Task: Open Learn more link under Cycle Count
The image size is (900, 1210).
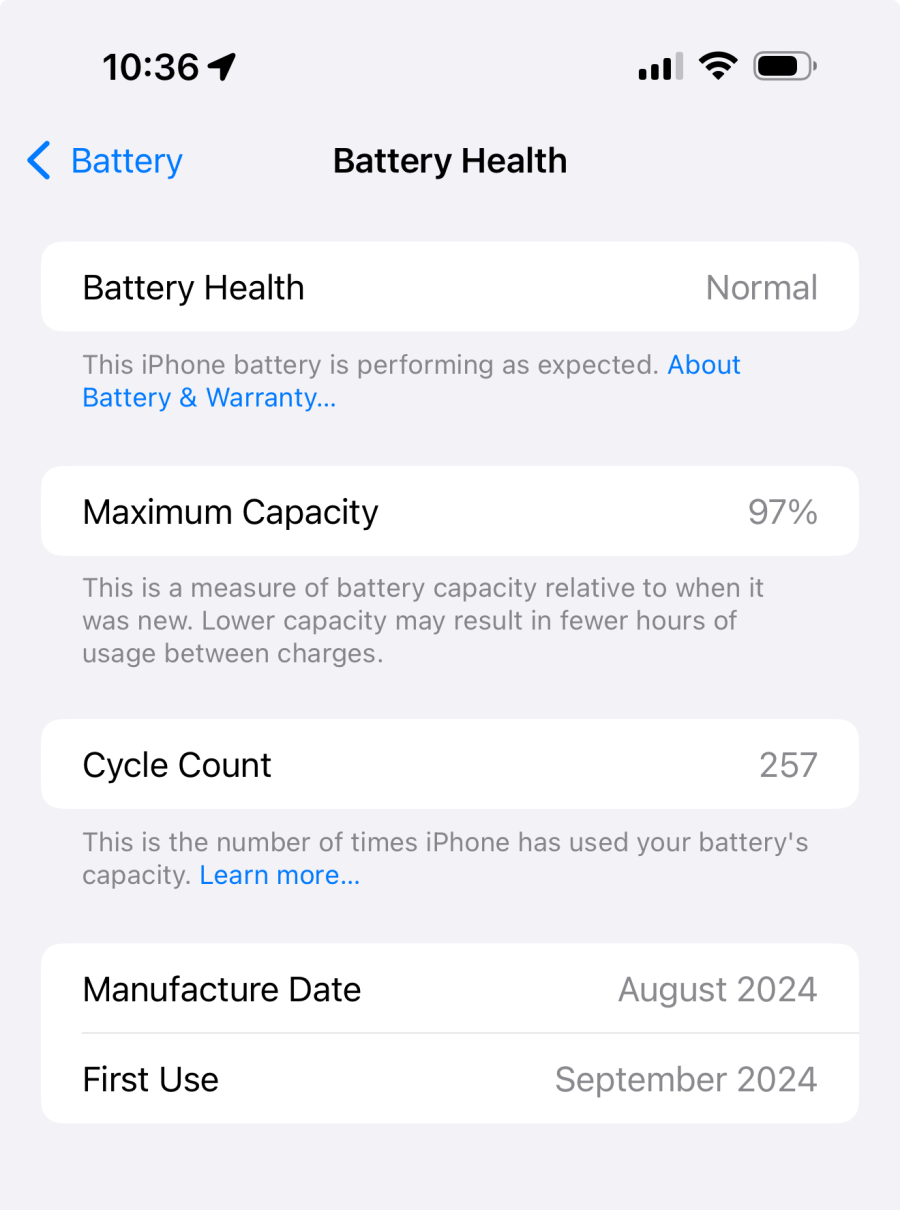Action: [x=279, y=875]
